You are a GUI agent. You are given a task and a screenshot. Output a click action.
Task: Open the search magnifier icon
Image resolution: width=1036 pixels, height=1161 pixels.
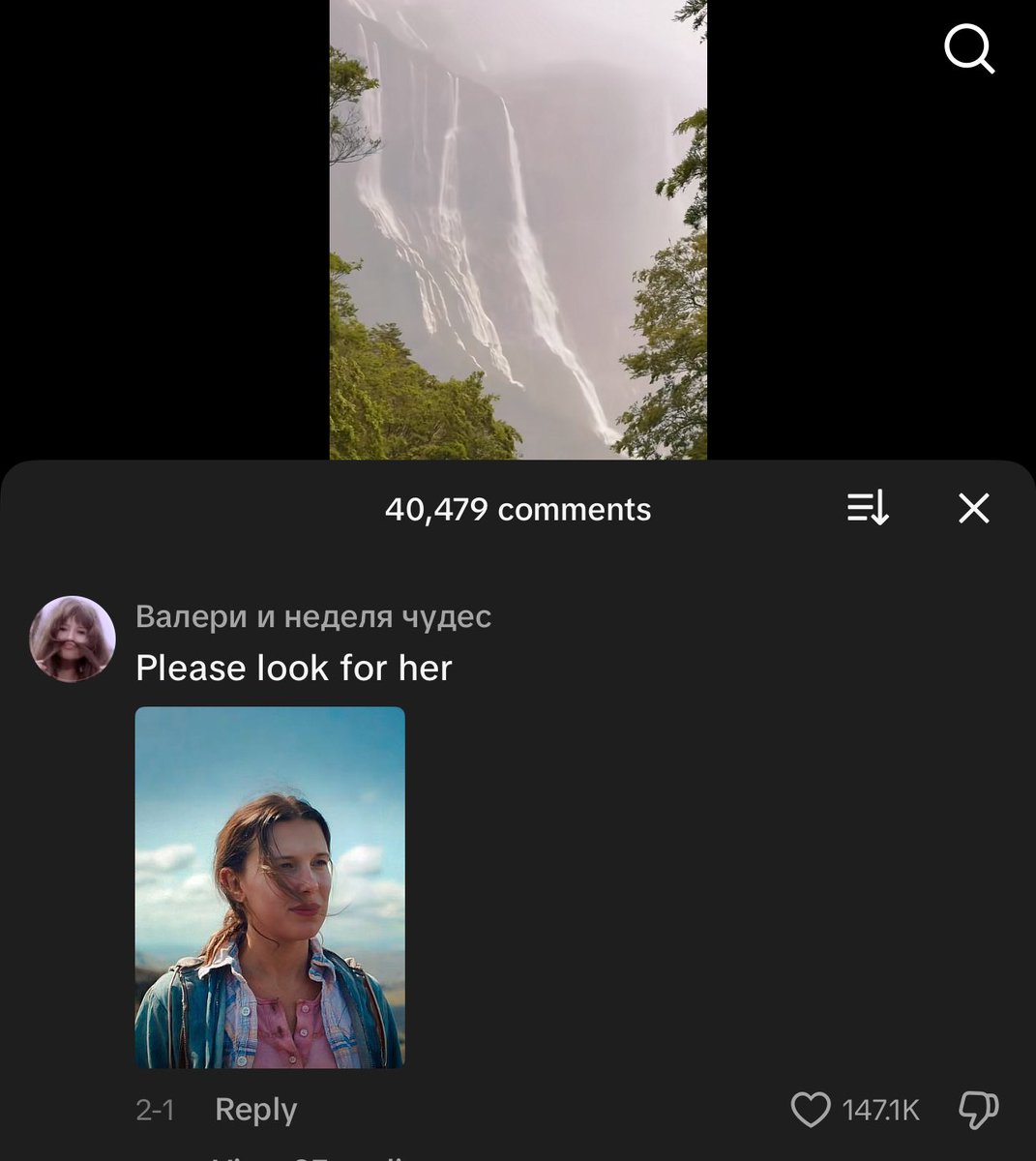click(x=969, y=48)
